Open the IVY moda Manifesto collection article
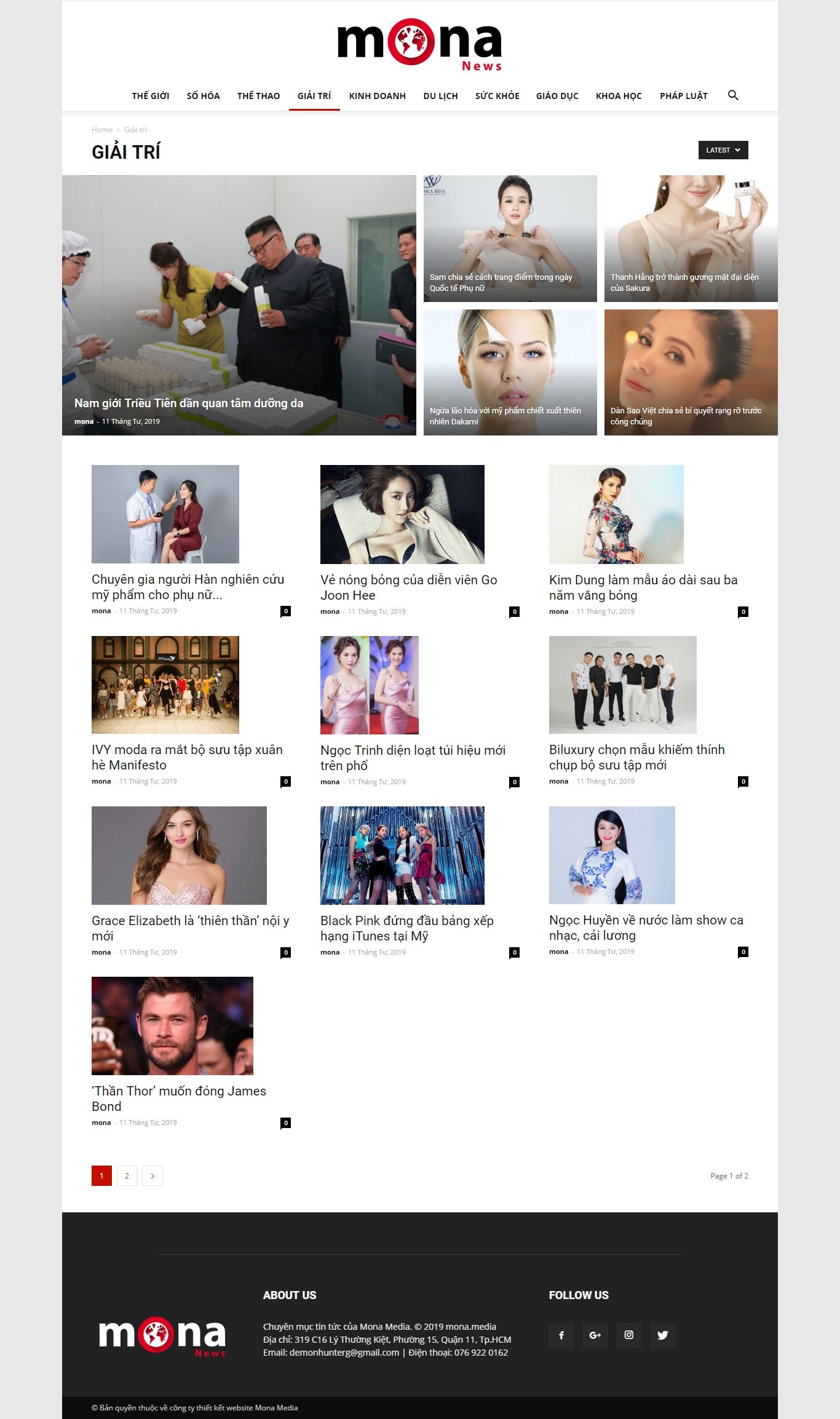The width and height of the screenshot is (840, 1419). [x=186, y=757]
